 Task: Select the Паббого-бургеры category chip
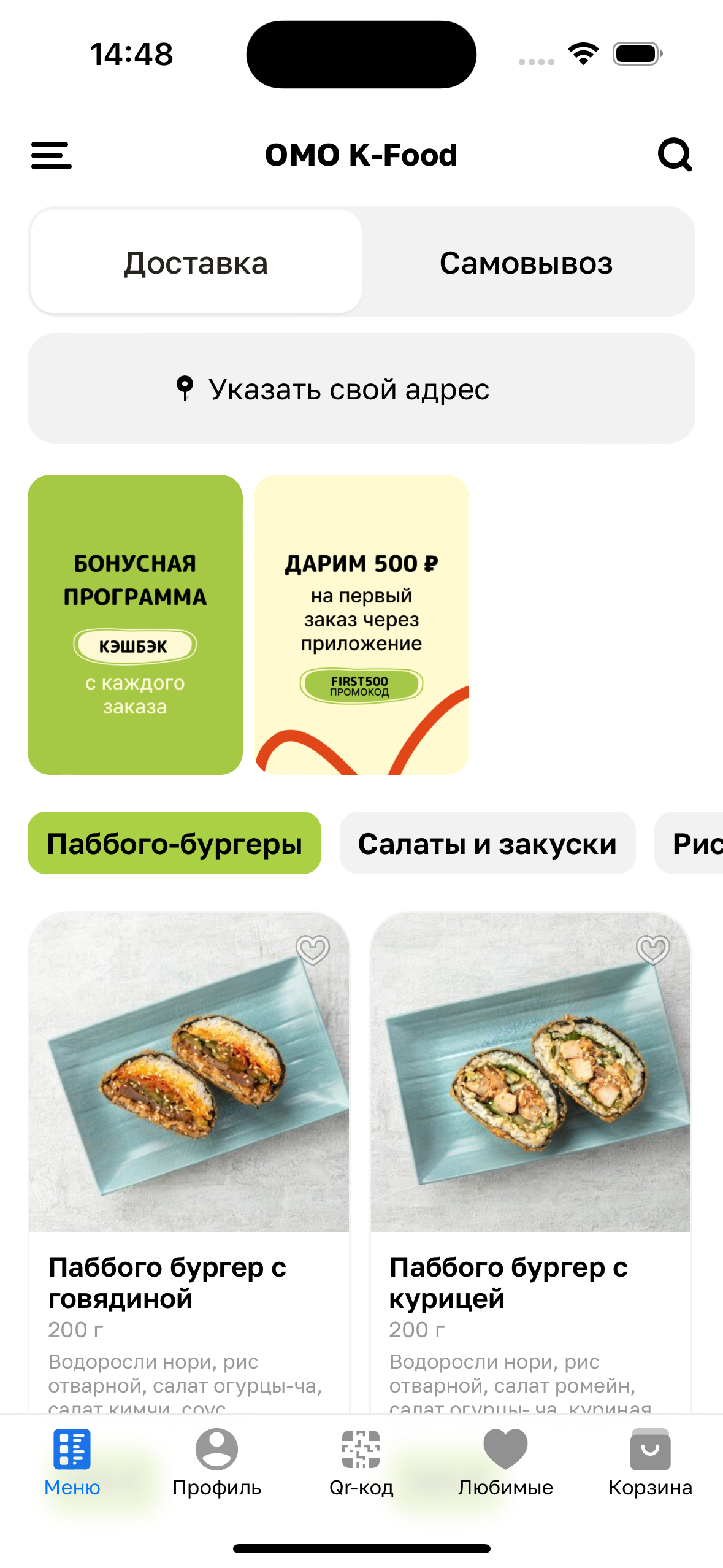[174, 844]
